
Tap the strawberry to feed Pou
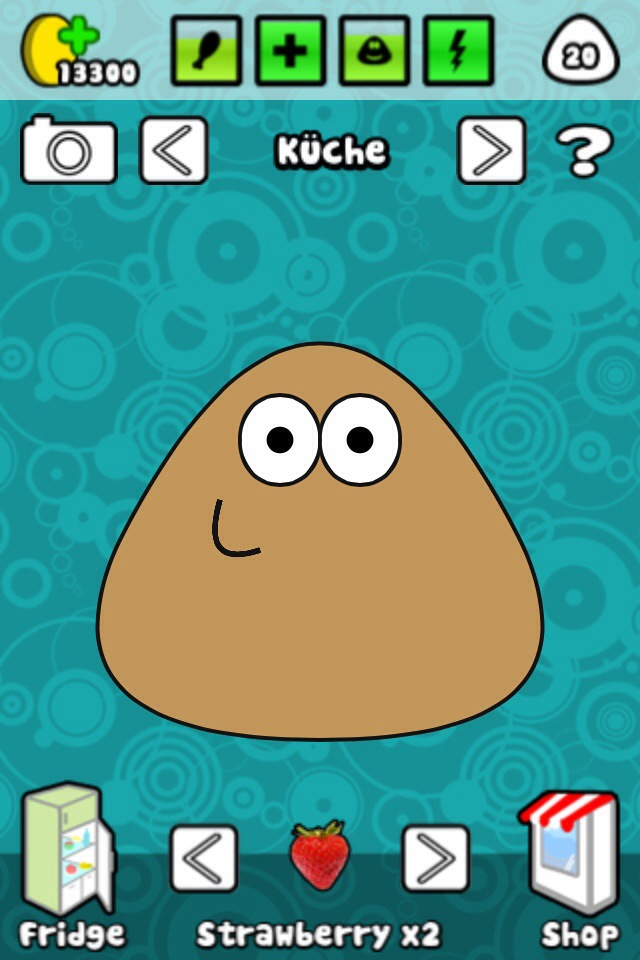pyautogui.click(x=320, y=857)
